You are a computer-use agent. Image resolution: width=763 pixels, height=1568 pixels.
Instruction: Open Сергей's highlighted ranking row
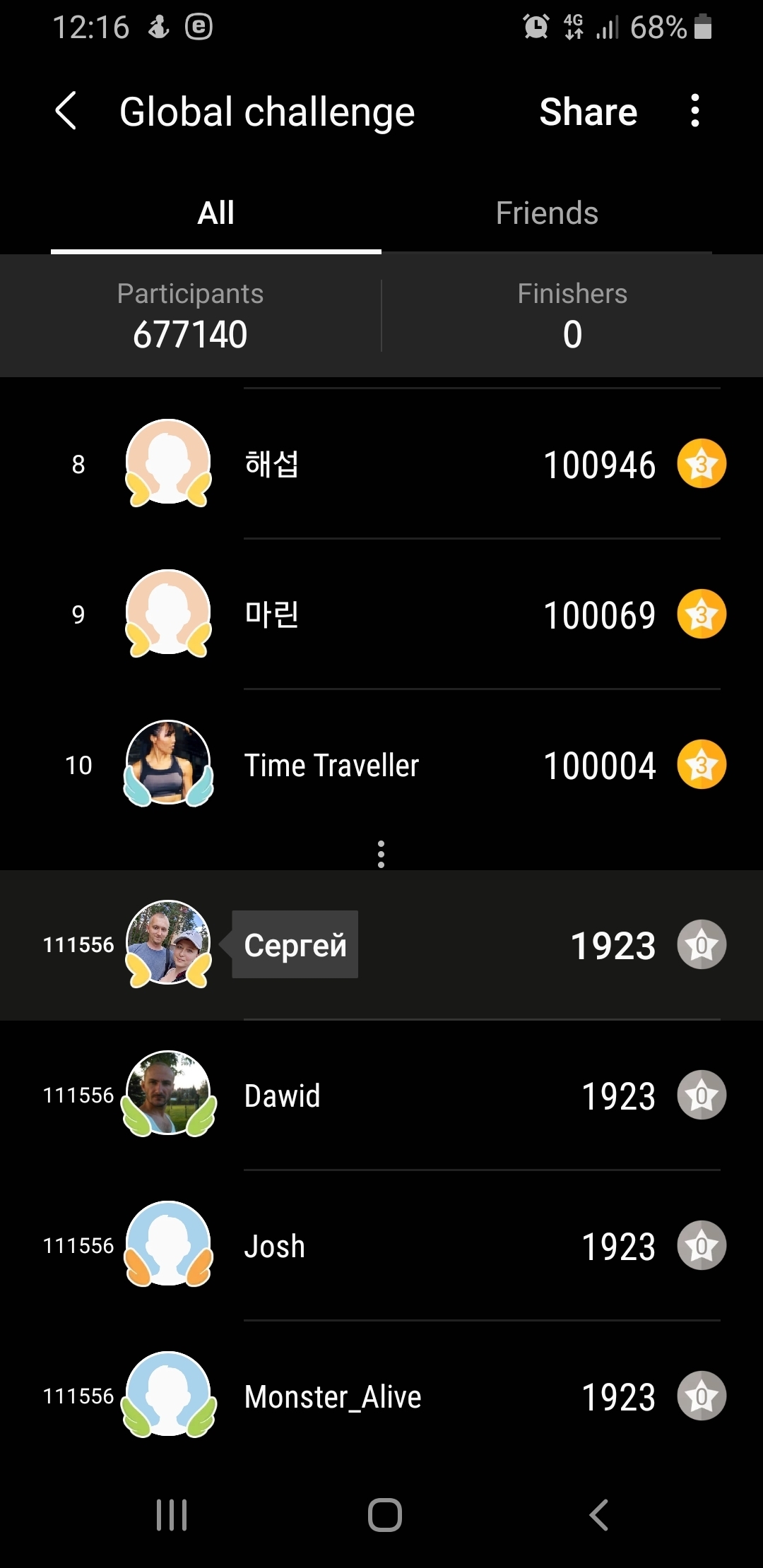click(381, 945)
